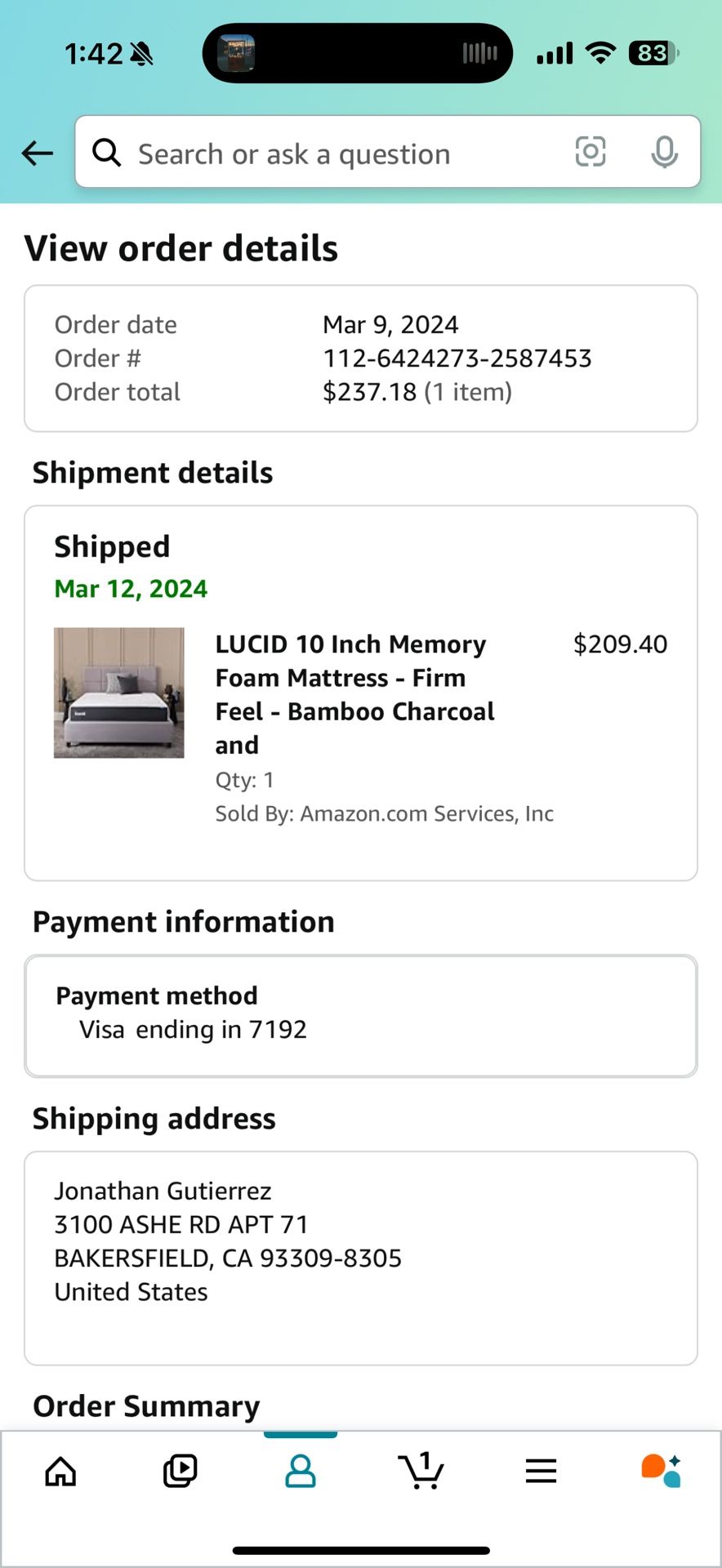722x1568 pixels.
Task: Open the LUCID mattress product title
Action: point(354,694)
